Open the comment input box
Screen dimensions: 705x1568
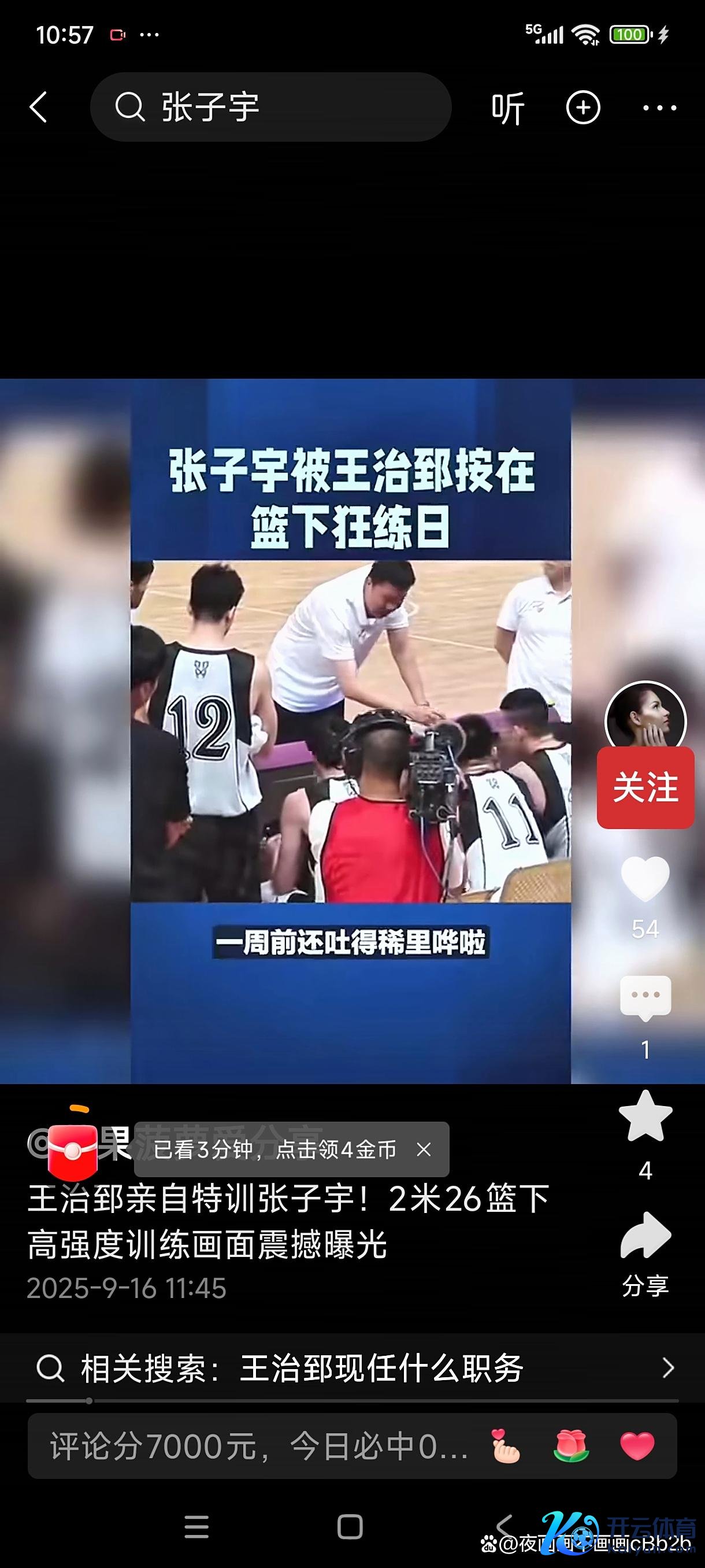tap(255, 1446)
